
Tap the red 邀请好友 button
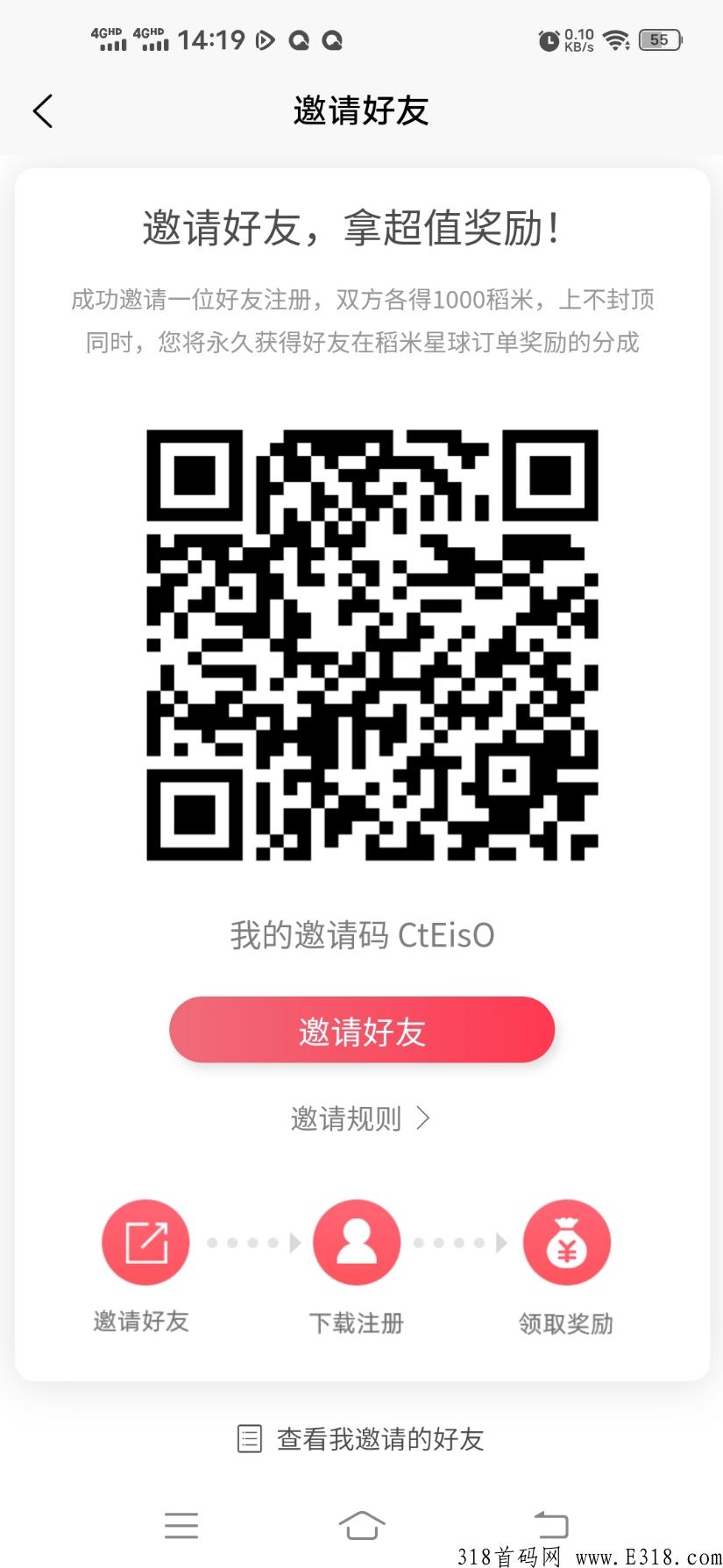click(362, 1030)
